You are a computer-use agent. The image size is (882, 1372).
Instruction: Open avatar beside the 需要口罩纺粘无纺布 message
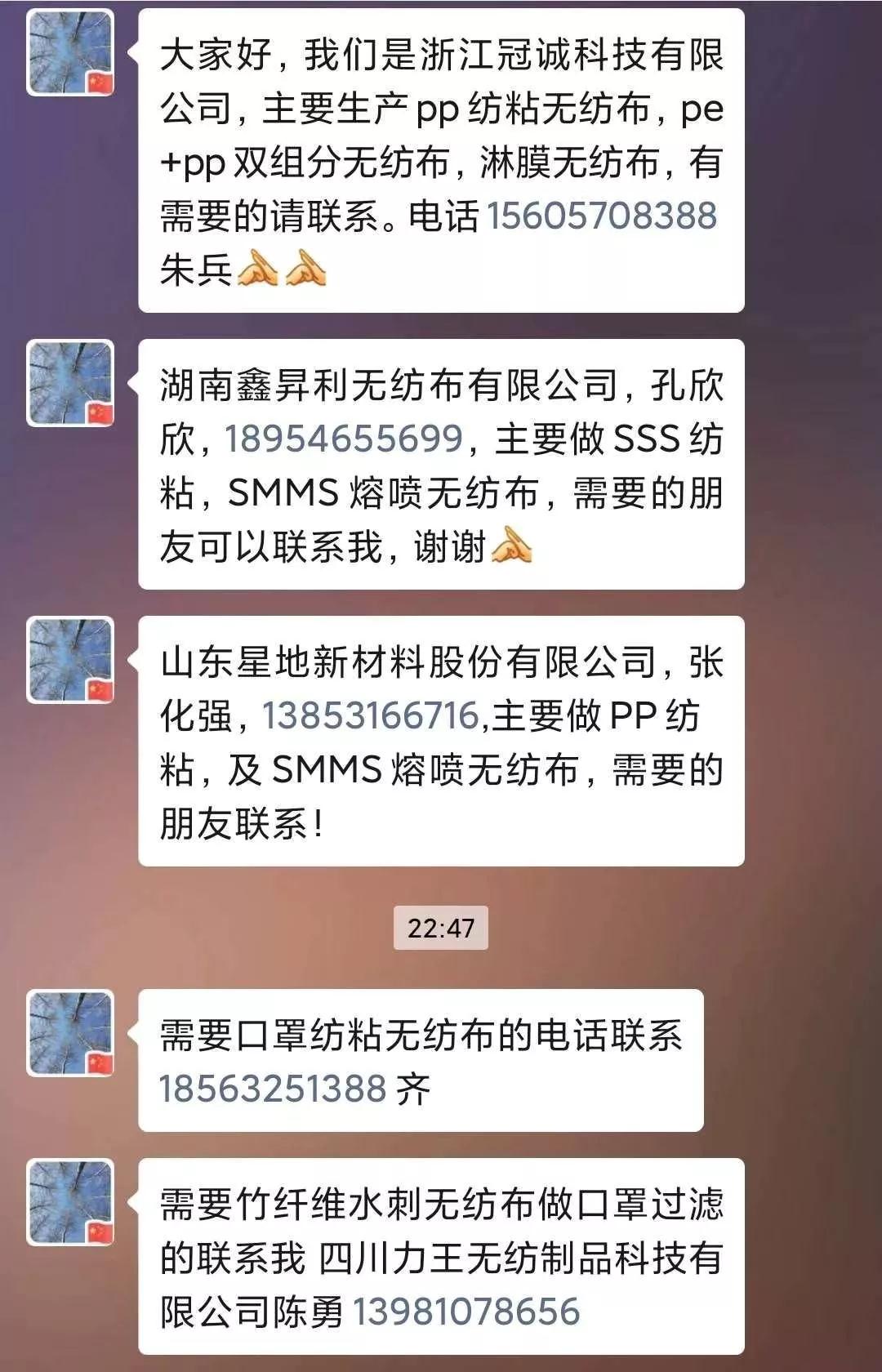[71, 1033]
